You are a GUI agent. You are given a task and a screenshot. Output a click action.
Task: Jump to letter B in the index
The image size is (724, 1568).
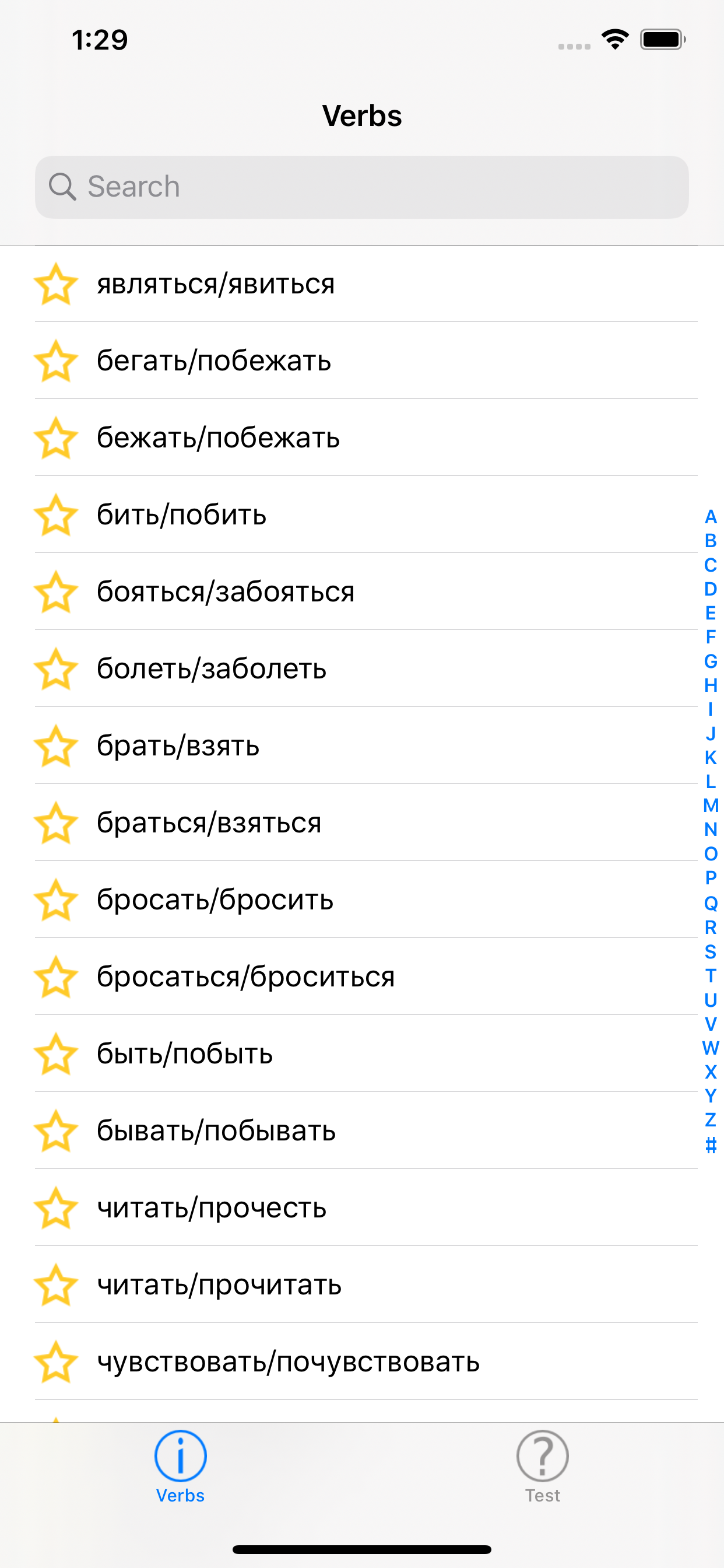pyautogui.click(x=710, y=540)
